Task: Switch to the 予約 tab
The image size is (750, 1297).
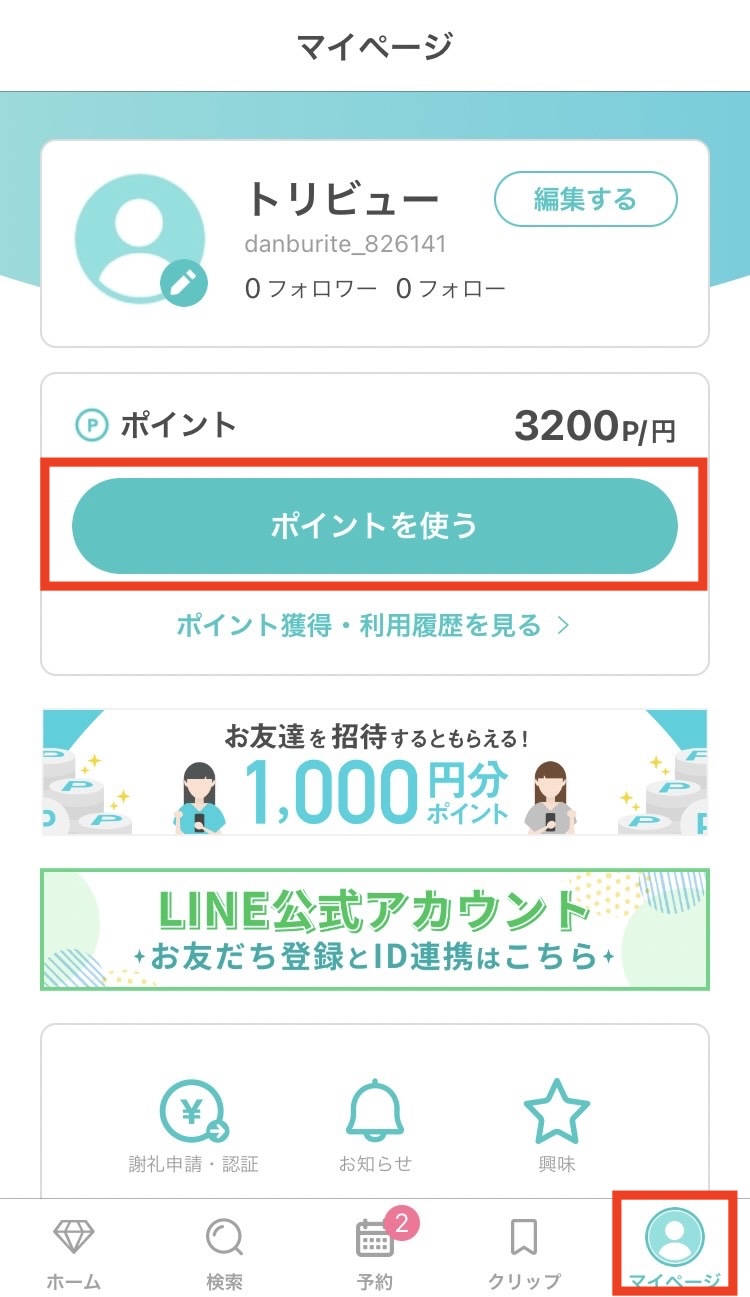Action: pyautogui.click(x=375, y=1251)
